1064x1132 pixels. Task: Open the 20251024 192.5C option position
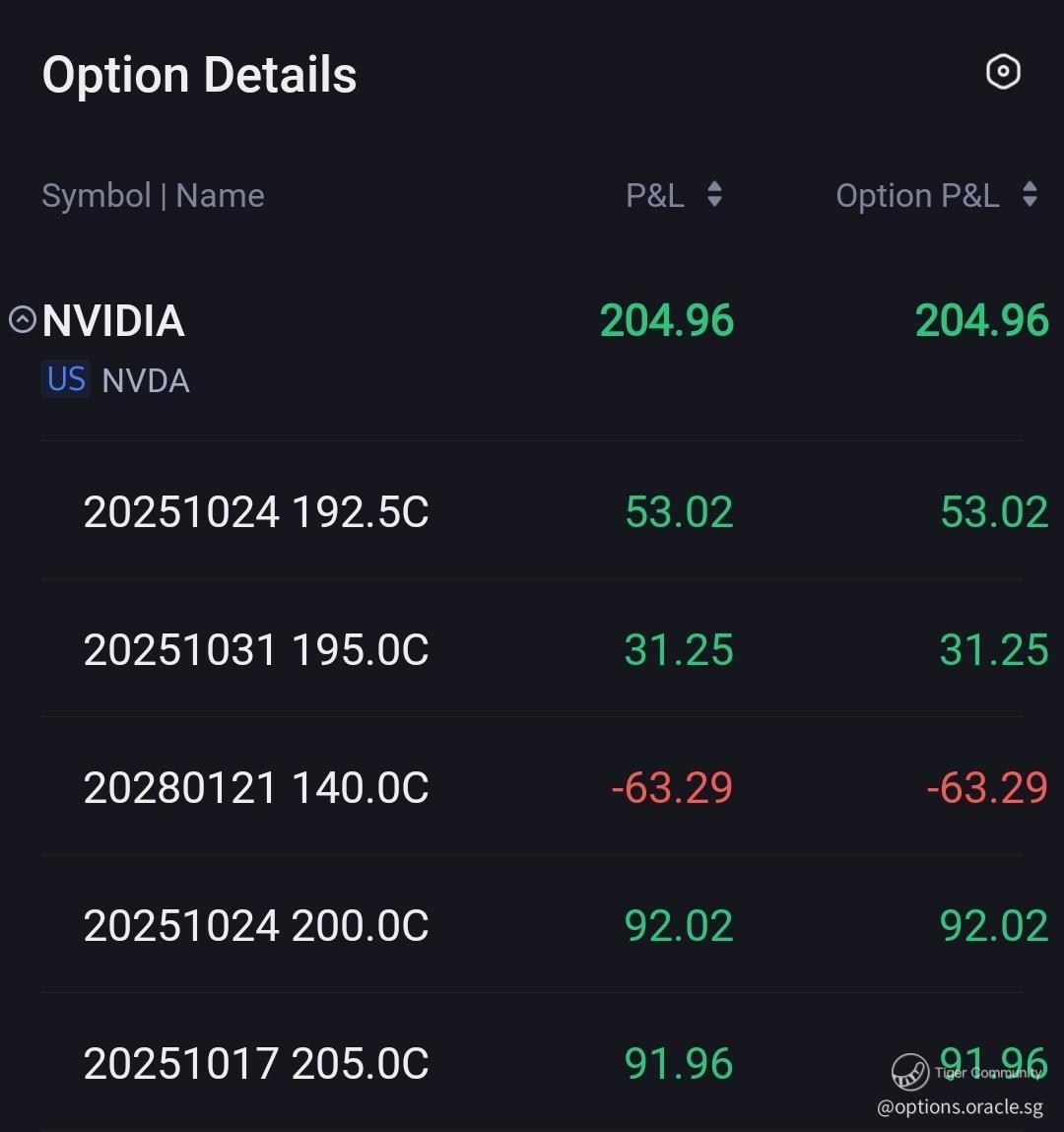pos(256,512)
